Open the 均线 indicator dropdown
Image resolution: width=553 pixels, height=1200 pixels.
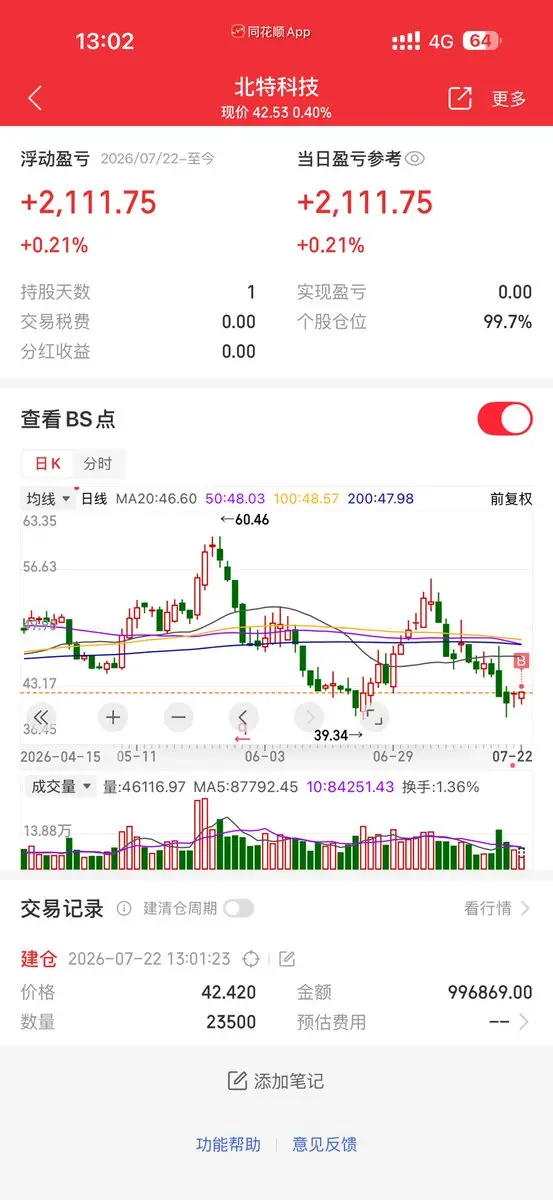pyautogui.click(x=49, y=498)
